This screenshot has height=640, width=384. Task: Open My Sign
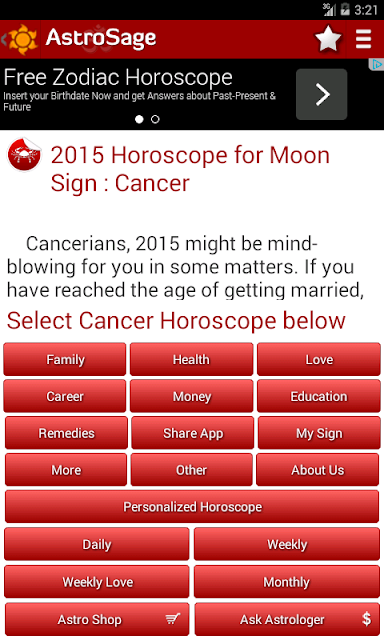click(319, 433)
